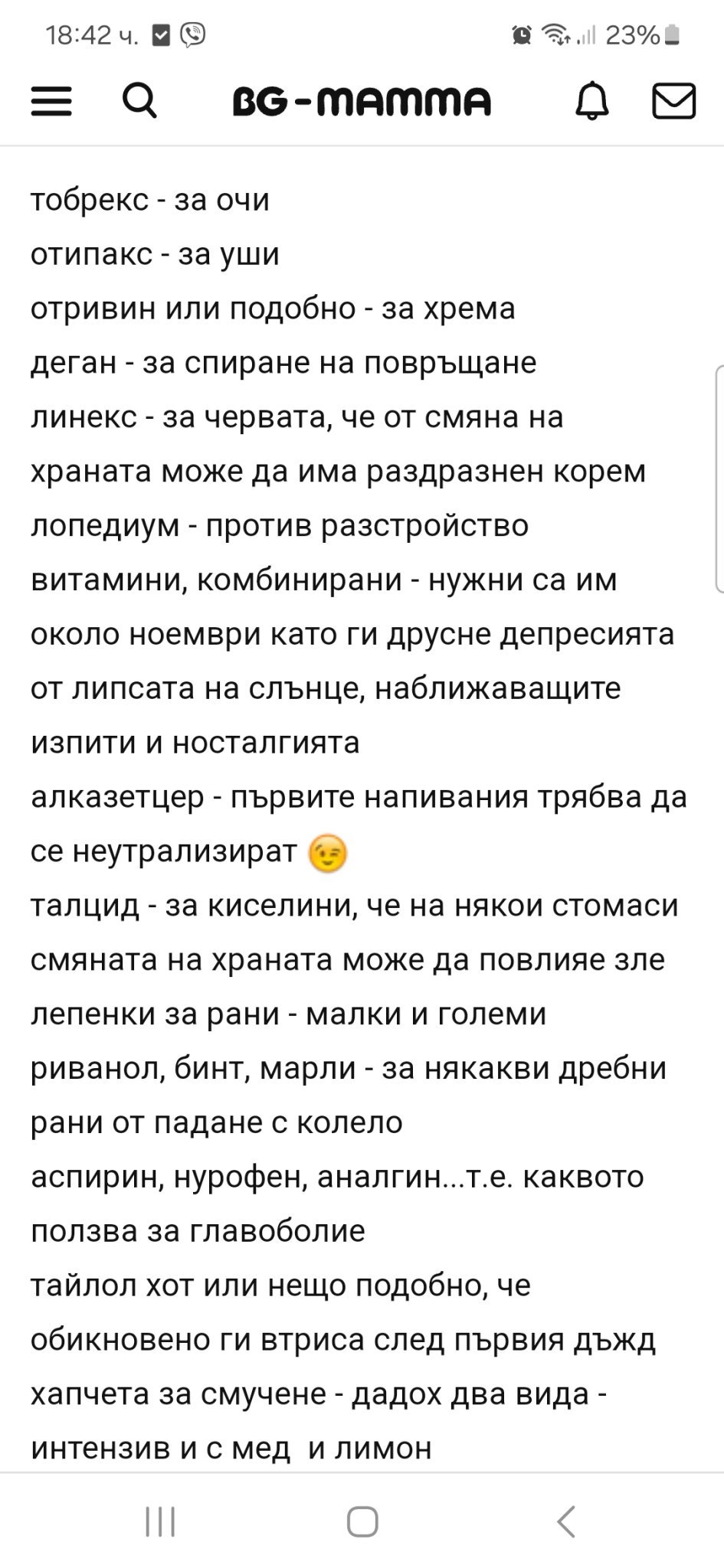Open the notifications bell
This screenshot has height=1568, width=724.
click(592, 101)
